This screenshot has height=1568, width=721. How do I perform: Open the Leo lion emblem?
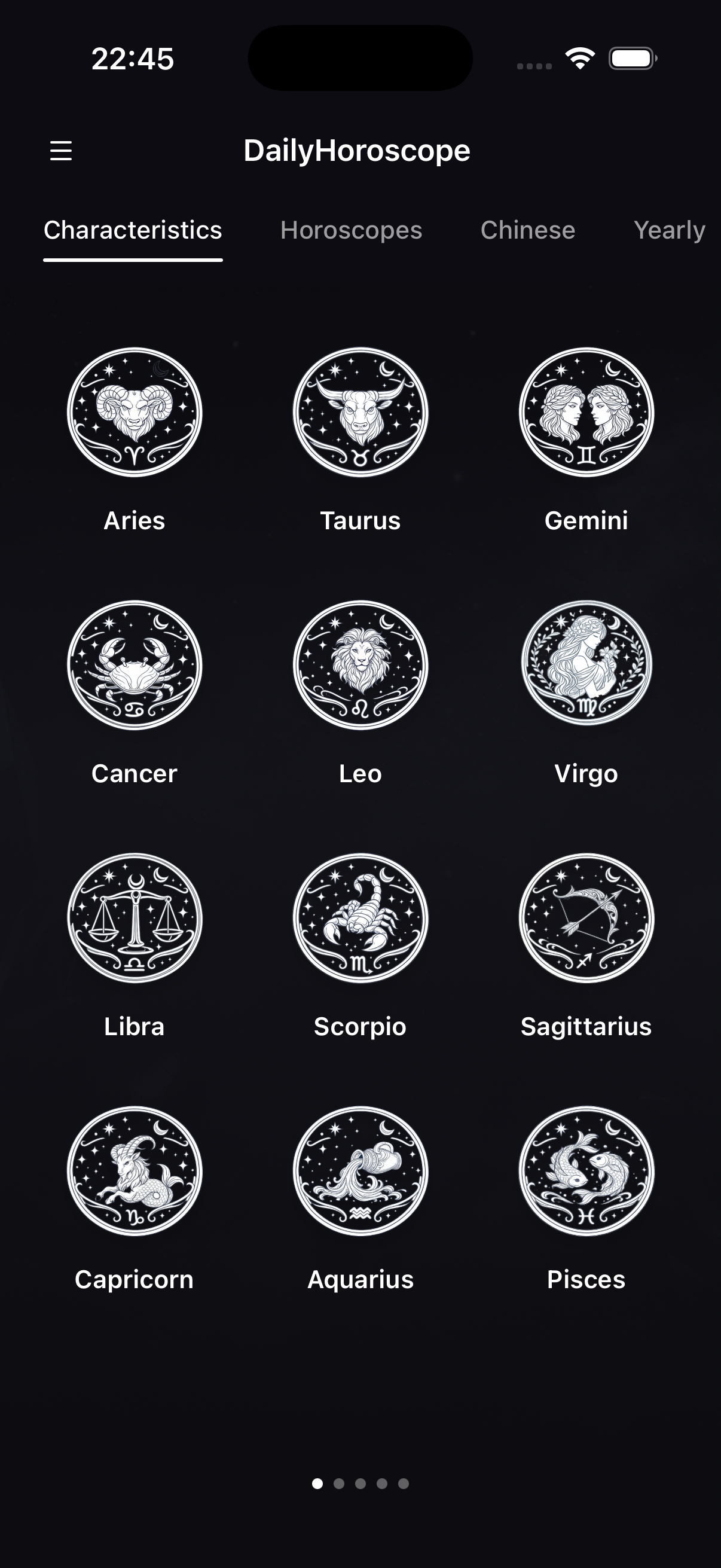(x=360, y=666)
